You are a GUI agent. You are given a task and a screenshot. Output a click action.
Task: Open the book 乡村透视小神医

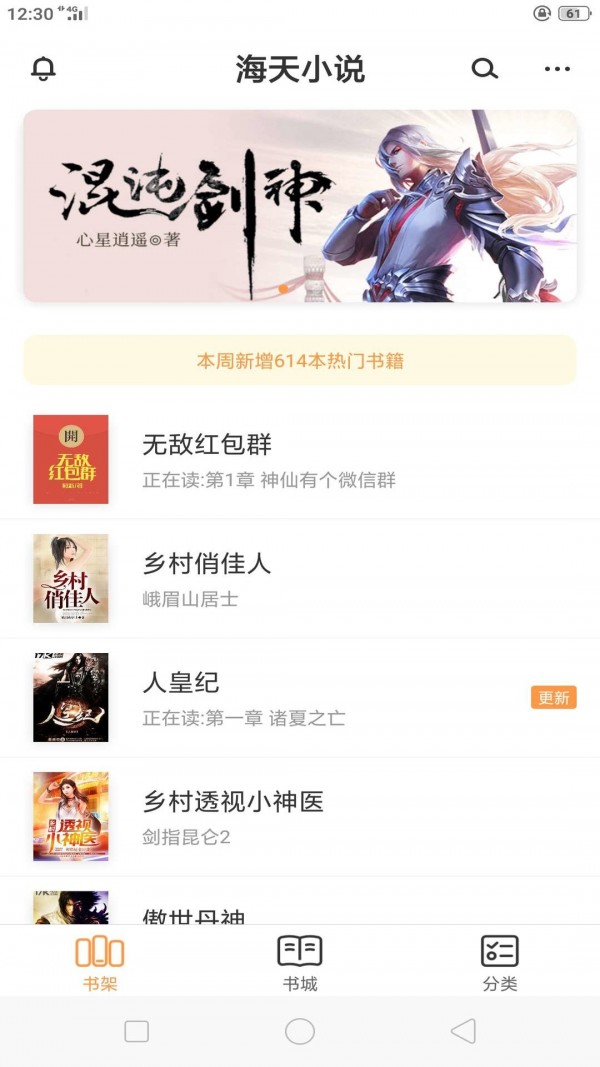pos(300,816)
